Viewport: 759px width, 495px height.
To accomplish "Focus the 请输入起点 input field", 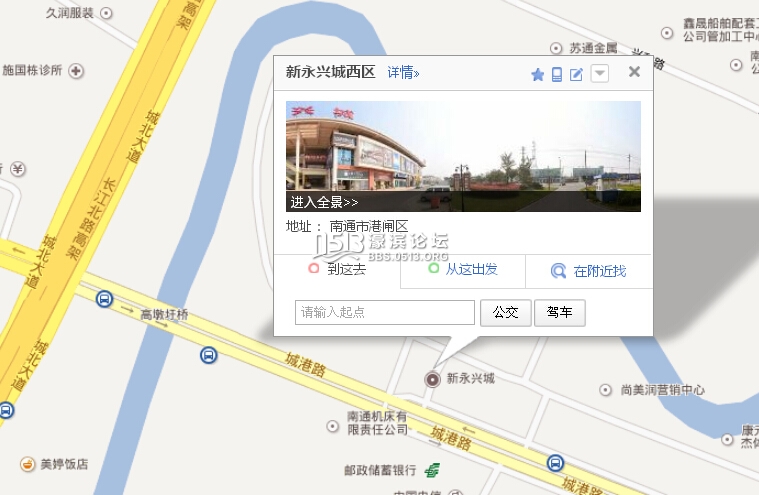I will pos(385,312).
